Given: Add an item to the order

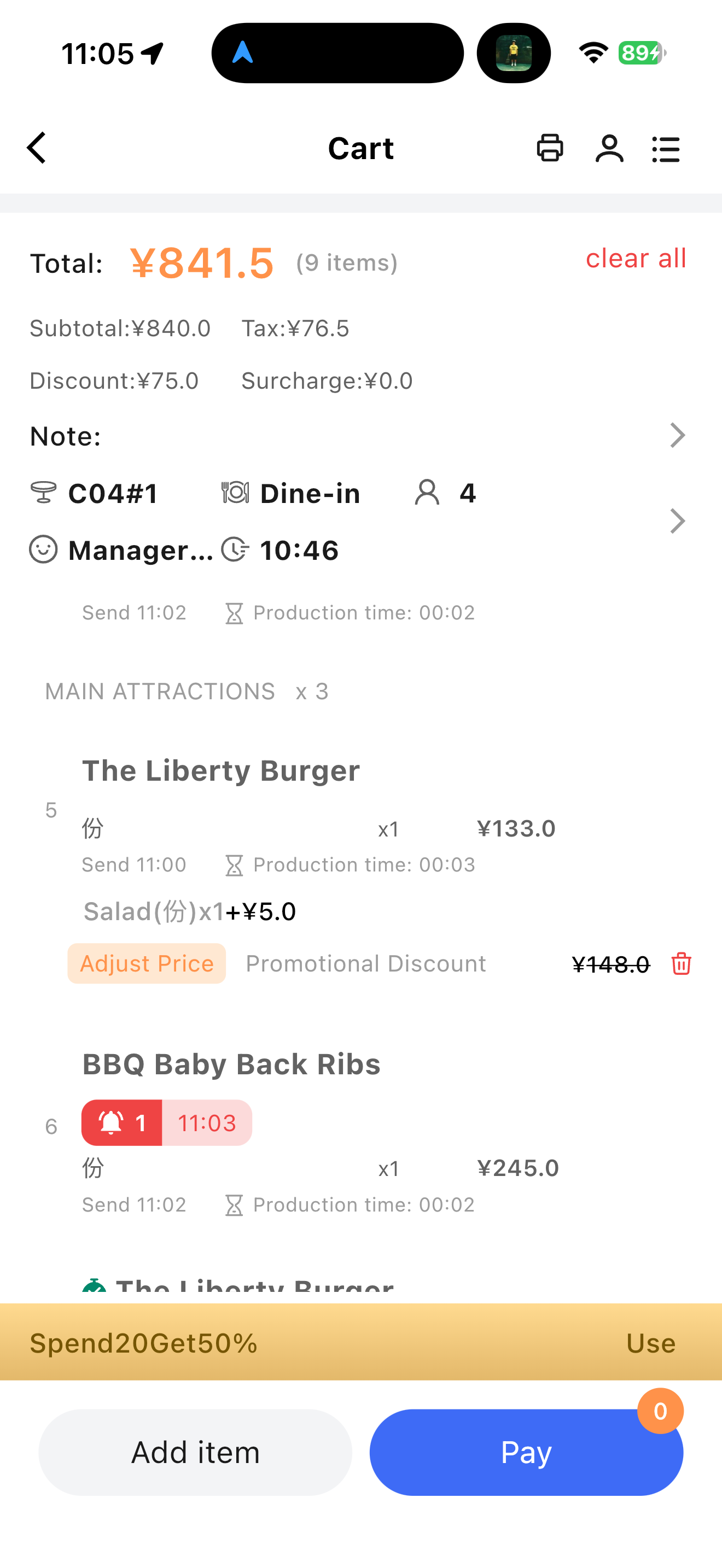Looking at the screenshot, I should point(195,1452).
